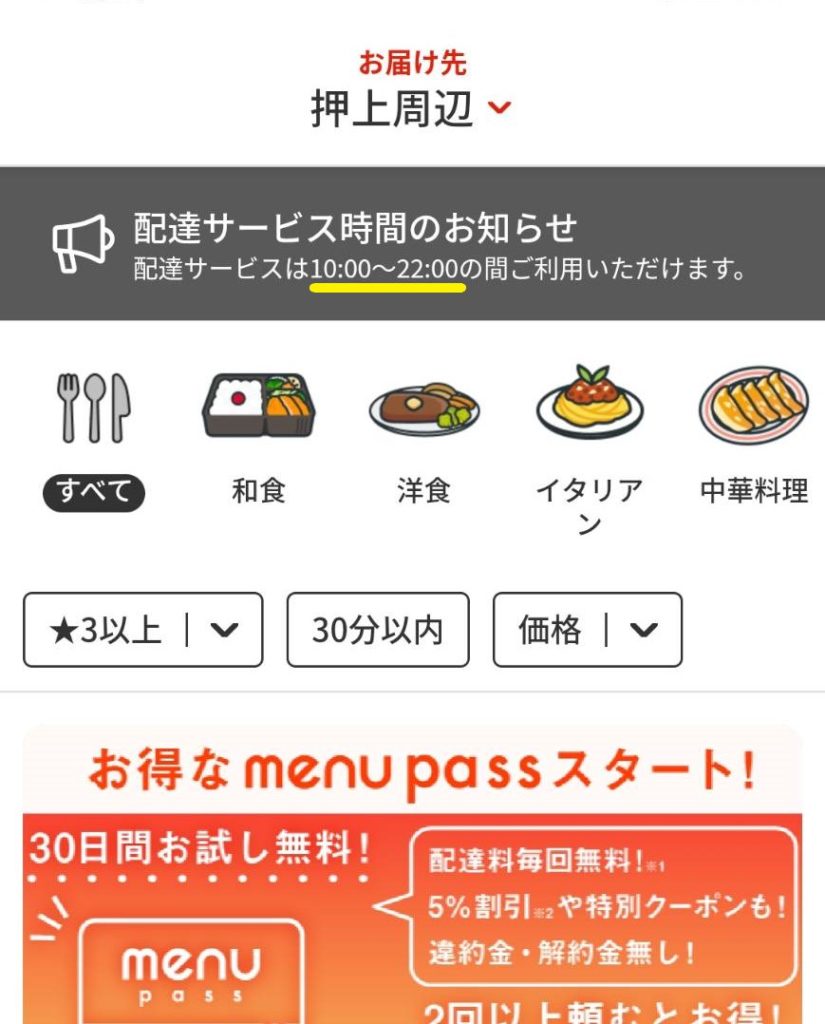
Task: Select the すべて category
Action: 94,440
